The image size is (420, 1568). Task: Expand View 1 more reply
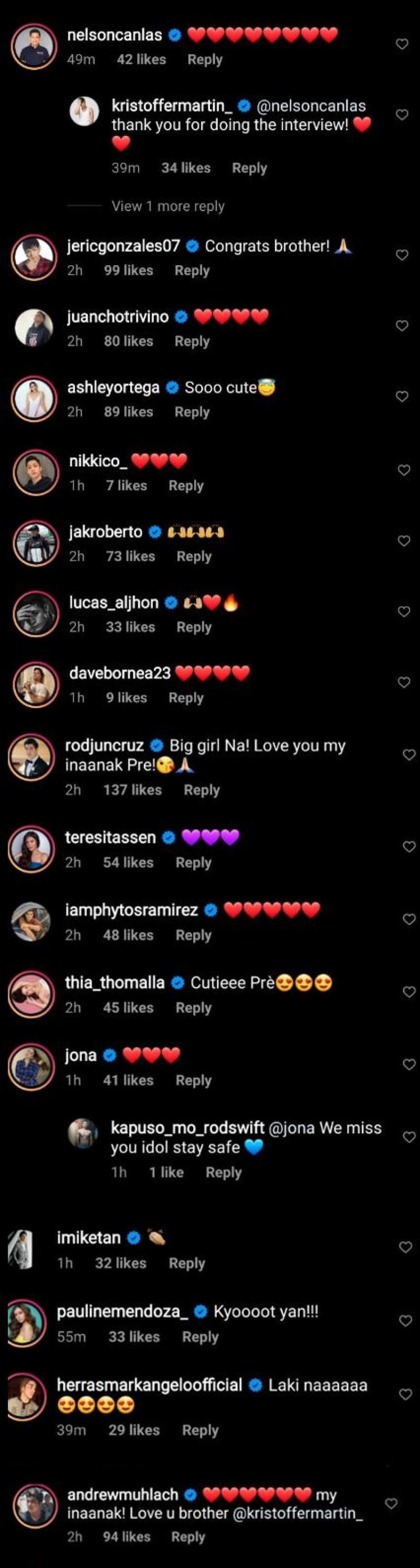167,206
